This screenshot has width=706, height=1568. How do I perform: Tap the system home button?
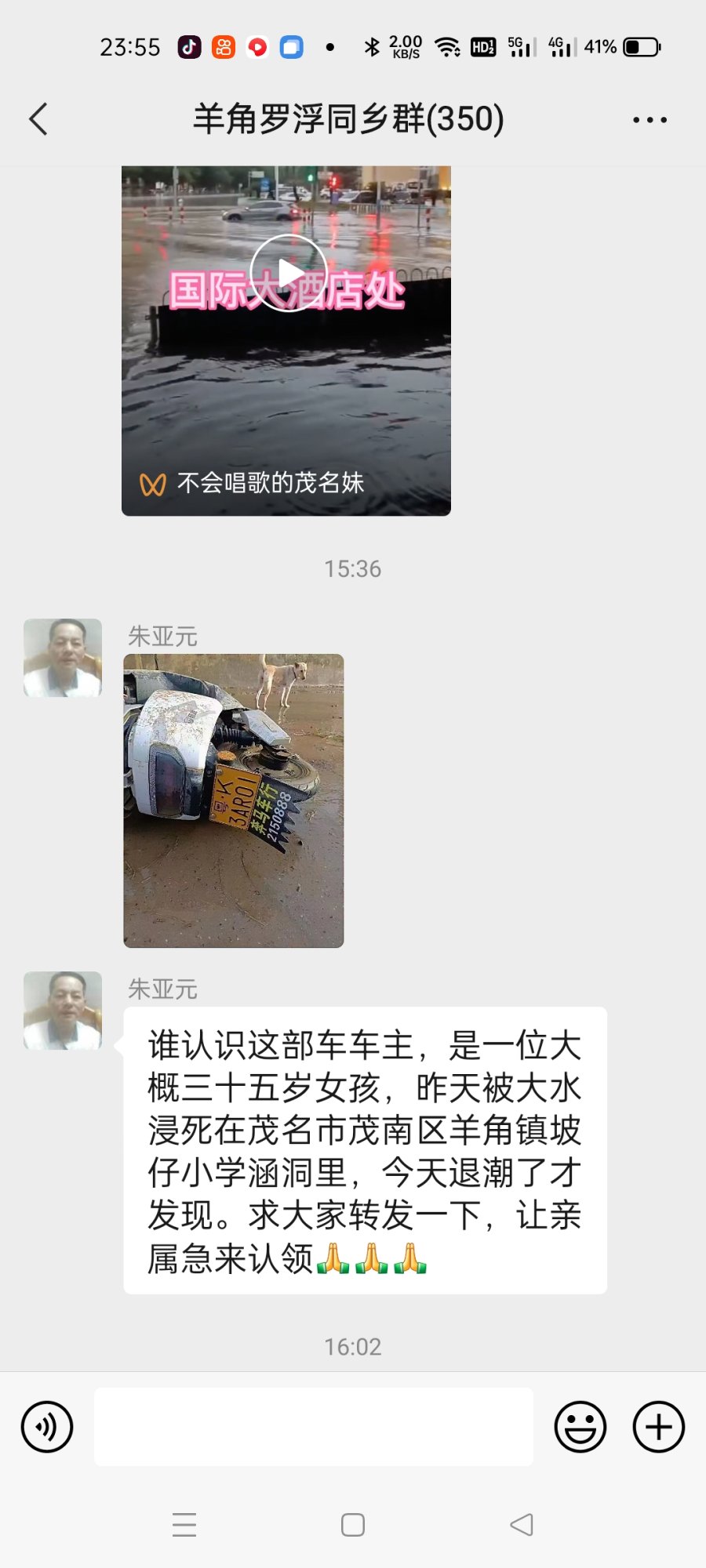pos(353,1525)
